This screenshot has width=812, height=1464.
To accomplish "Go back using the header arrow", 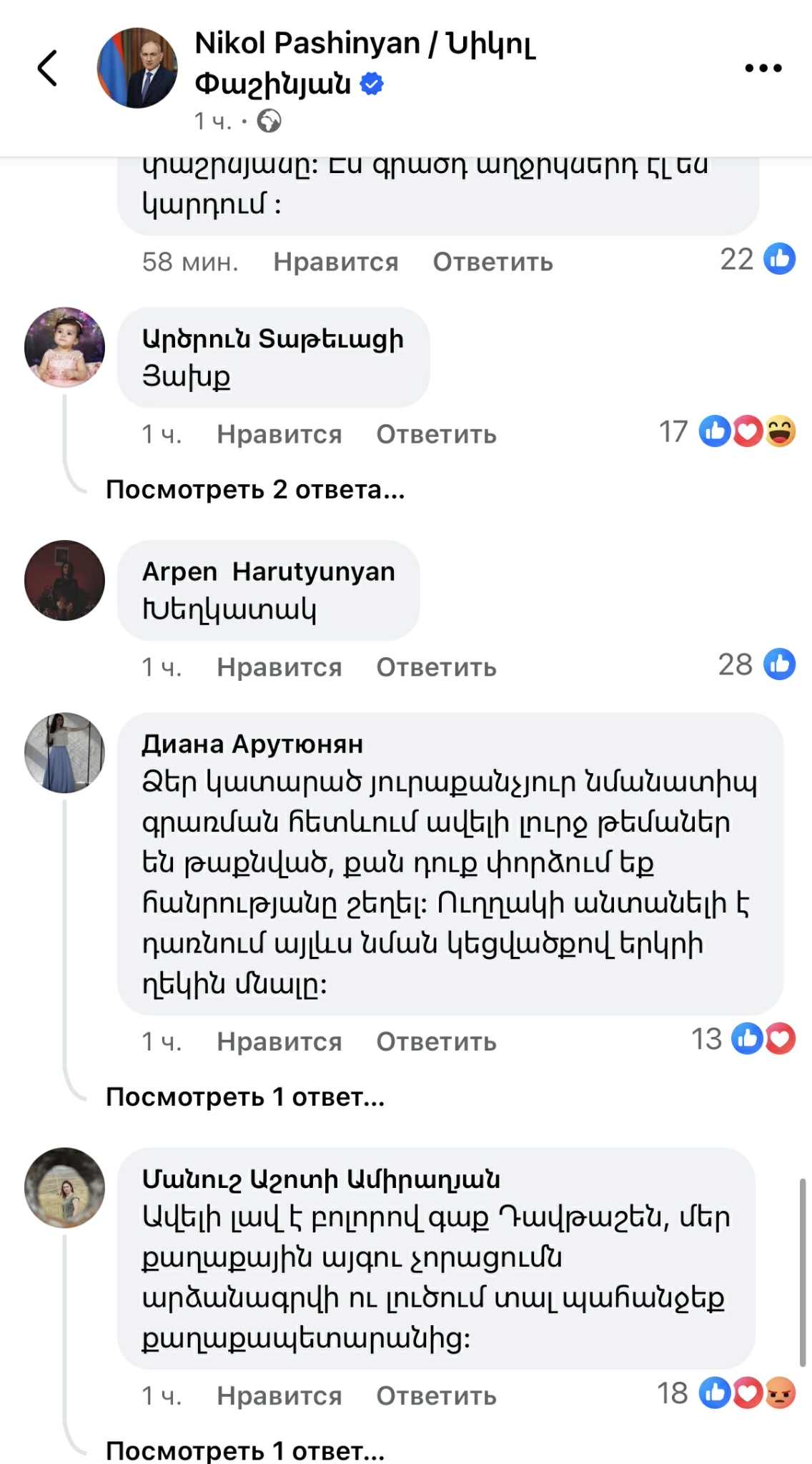I will (x=48, y=69).
